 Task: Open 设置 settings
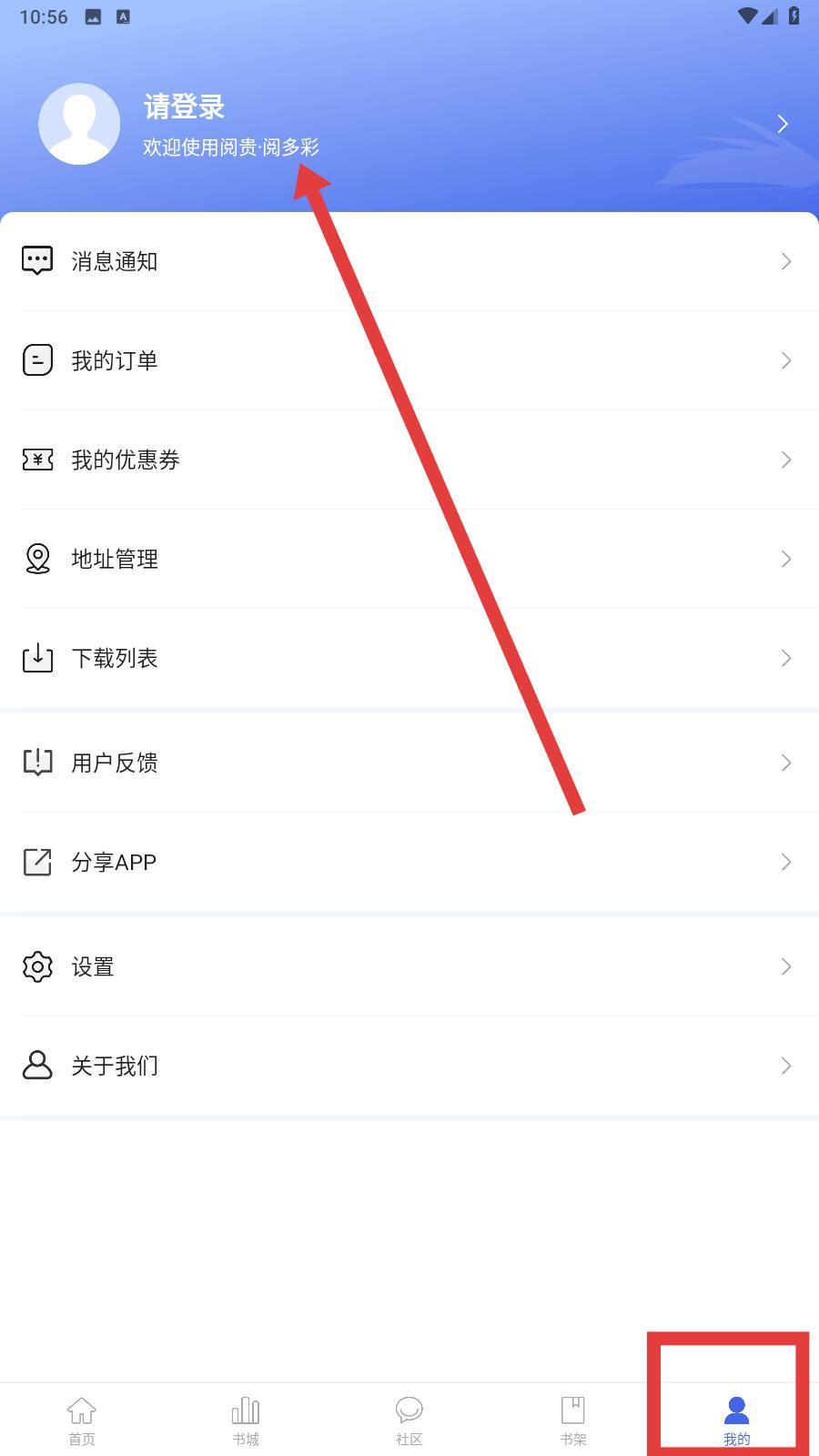93,967
